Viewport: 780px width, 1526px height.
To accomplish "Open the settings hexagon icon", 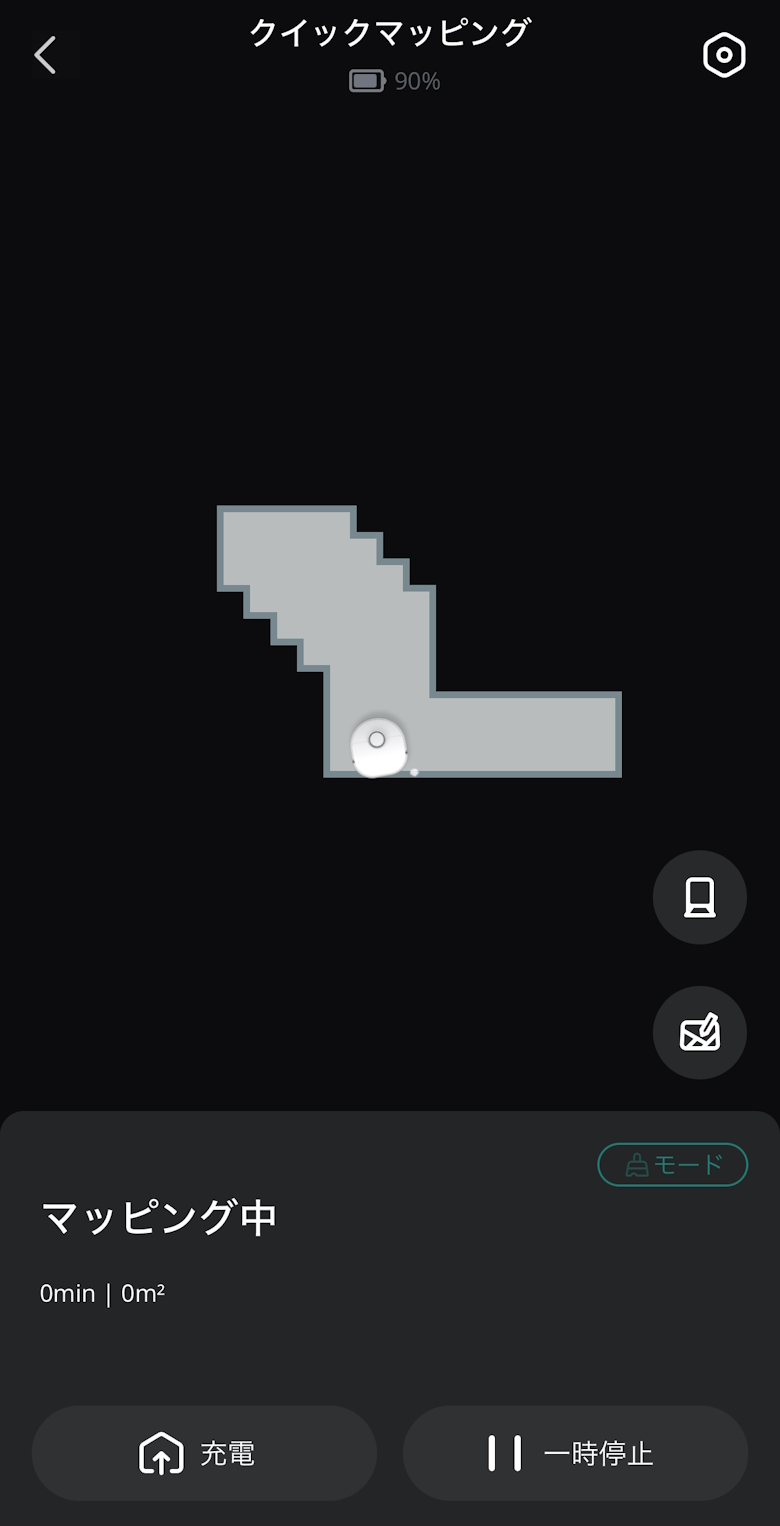I will click(x=724, y=55).
